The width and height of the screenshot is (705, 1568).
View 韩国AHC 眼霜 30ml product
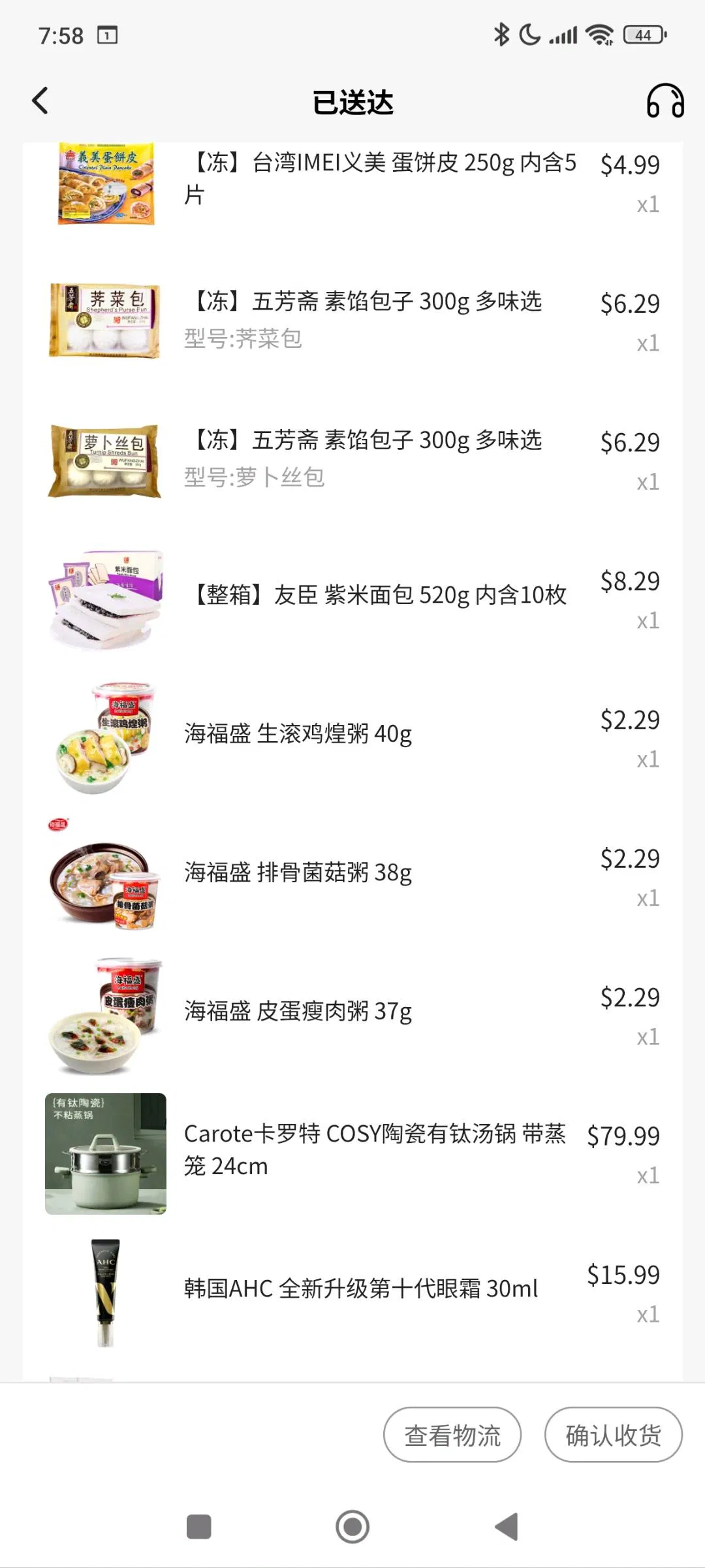(360, 1288)
